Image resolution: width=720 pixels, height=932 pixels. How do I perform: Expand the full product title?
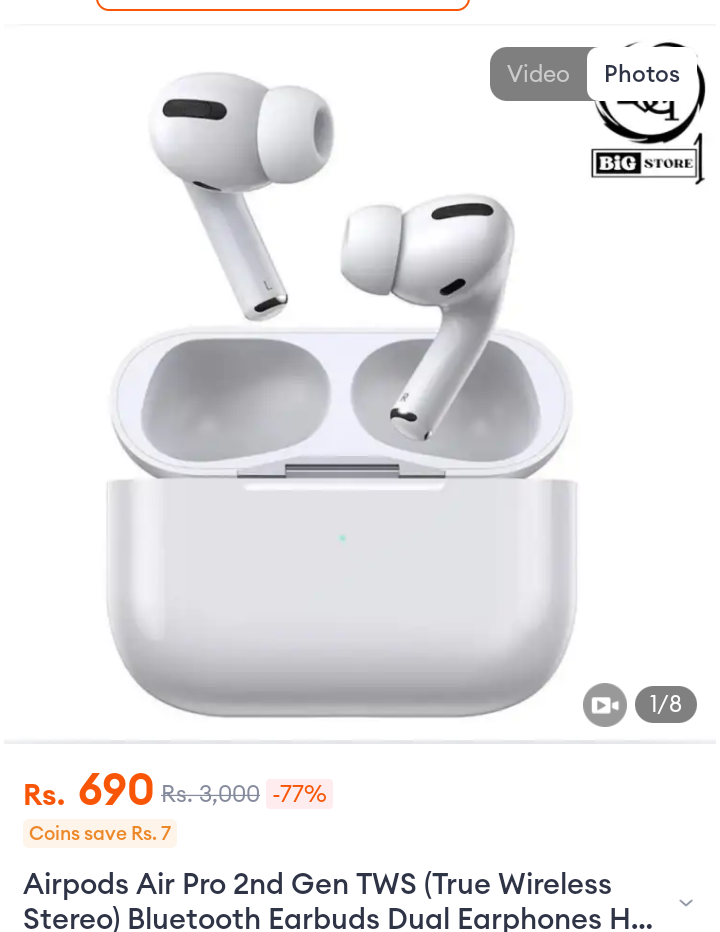(686, 902)
